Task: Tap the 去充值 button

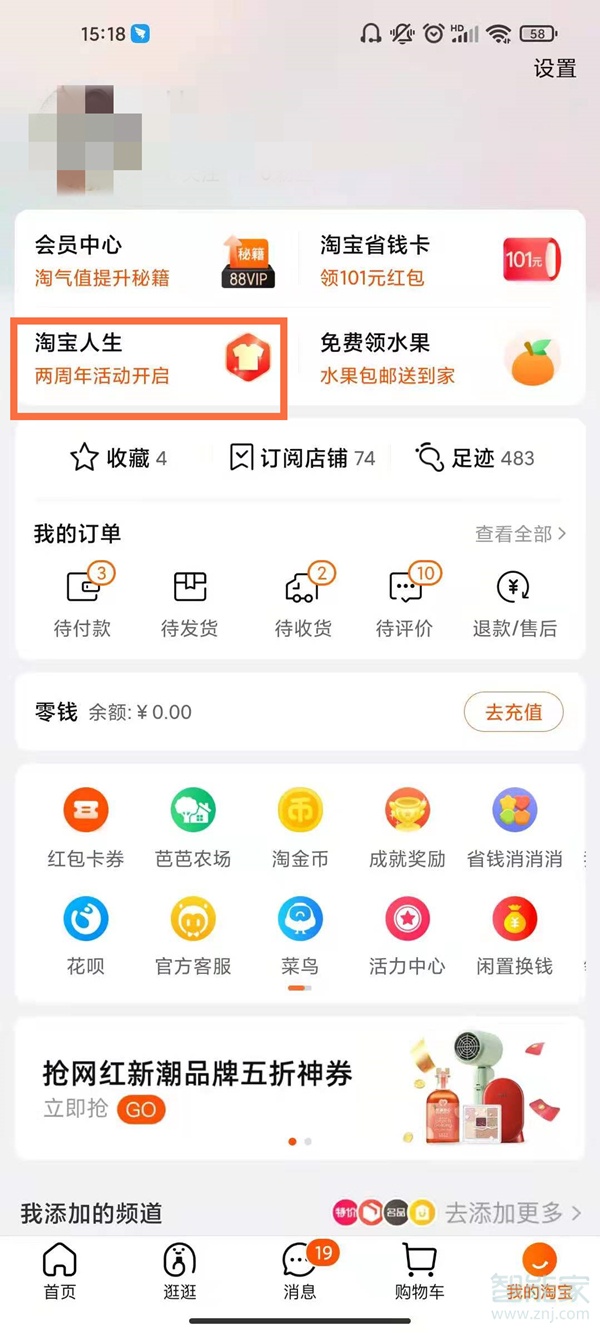Action: click(513, 712)
